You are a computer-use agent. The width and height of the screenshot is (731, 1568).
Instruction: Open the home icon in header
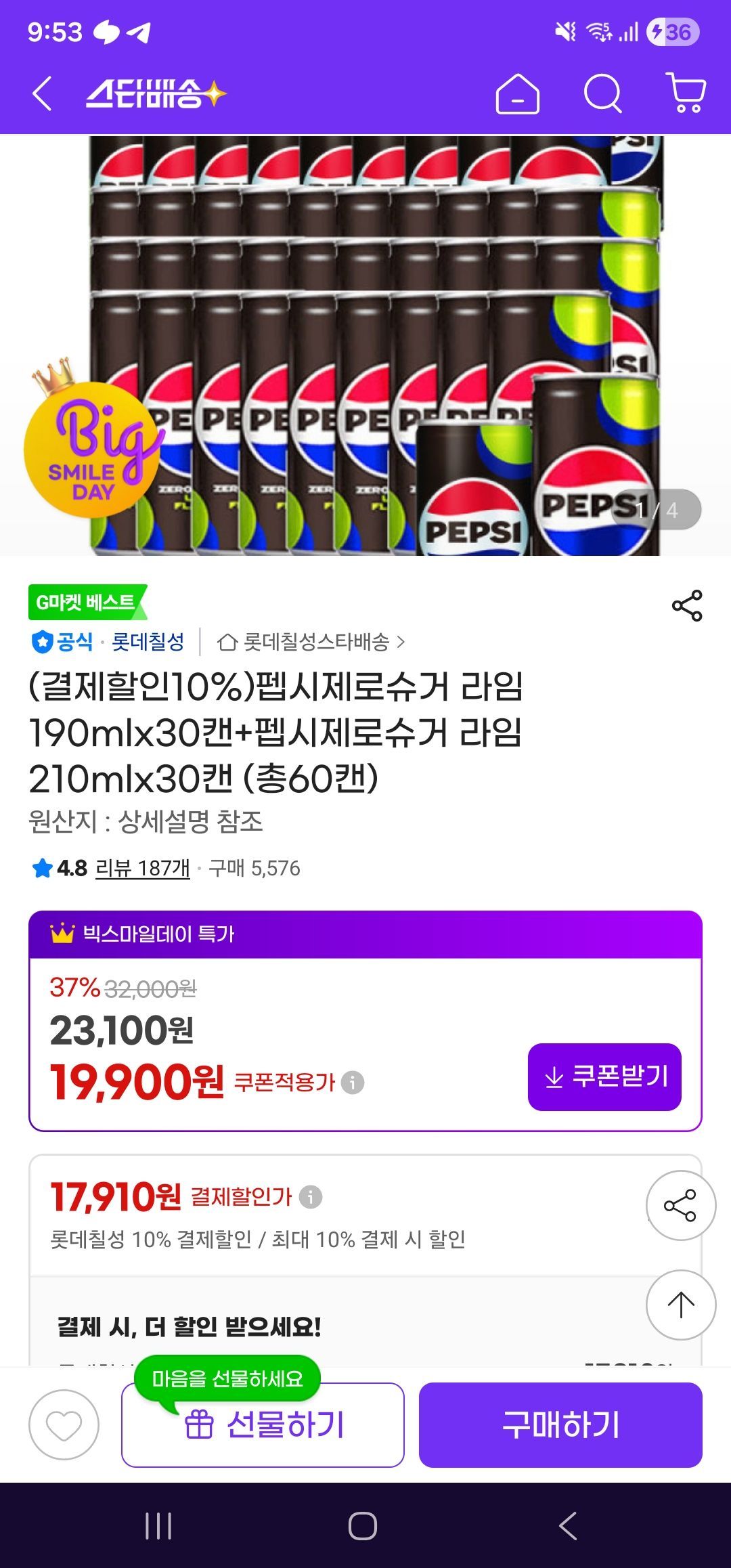[x=517, y=93]
